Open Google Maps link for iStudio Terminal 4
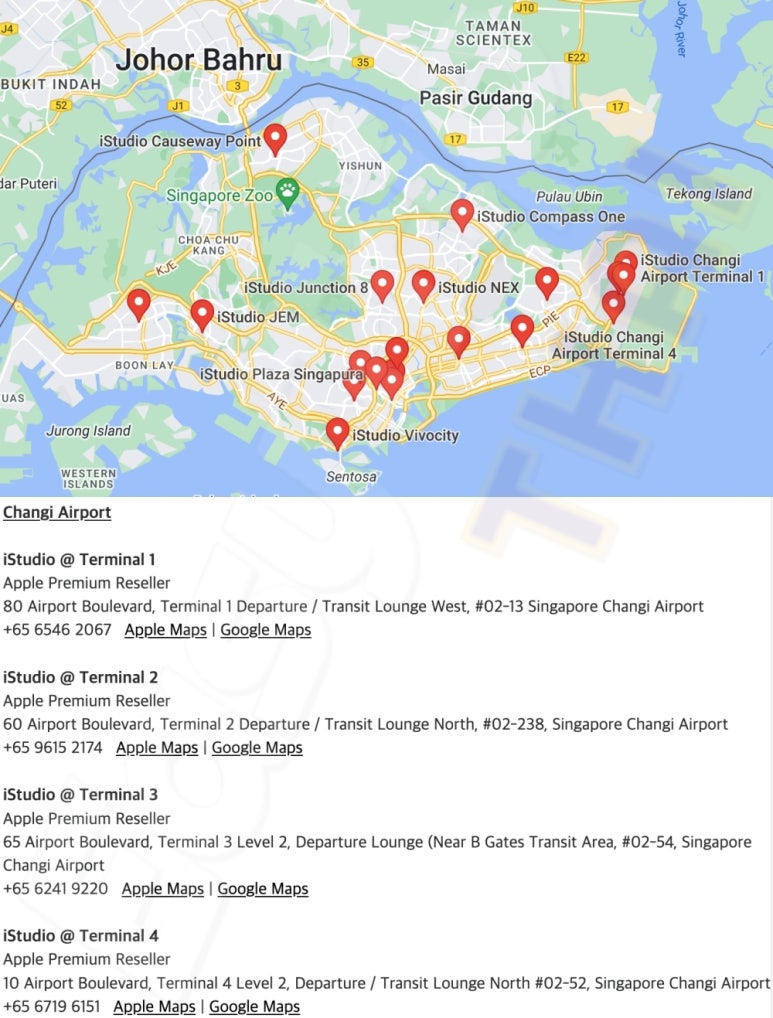This screenshot has height=1018, width=773. 254,1006
